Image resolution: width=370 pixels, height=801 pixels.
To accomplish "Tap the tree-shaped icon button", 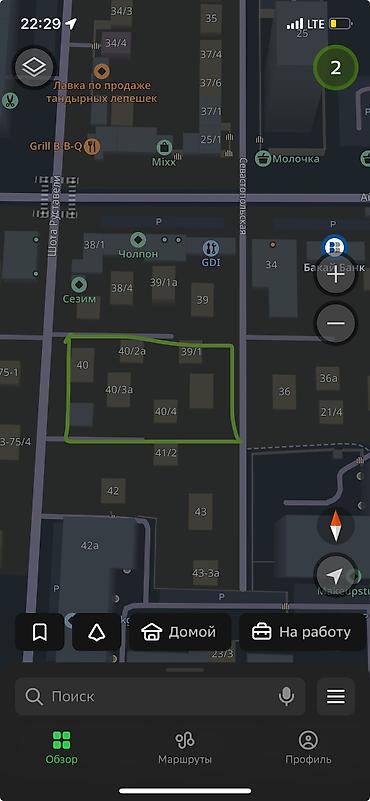I will 97,632.
